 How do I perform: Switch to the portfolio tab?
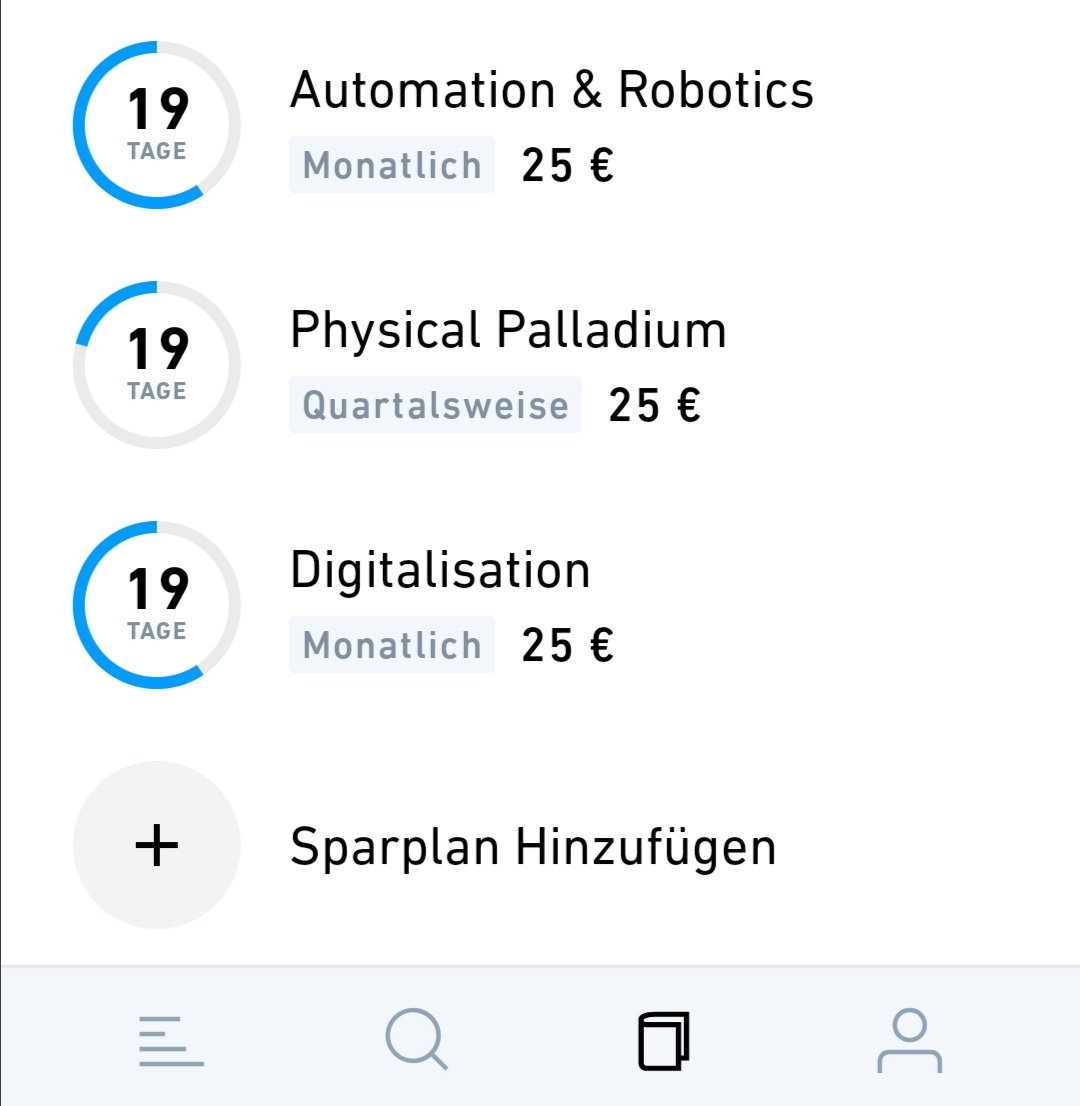(664, 1041)
